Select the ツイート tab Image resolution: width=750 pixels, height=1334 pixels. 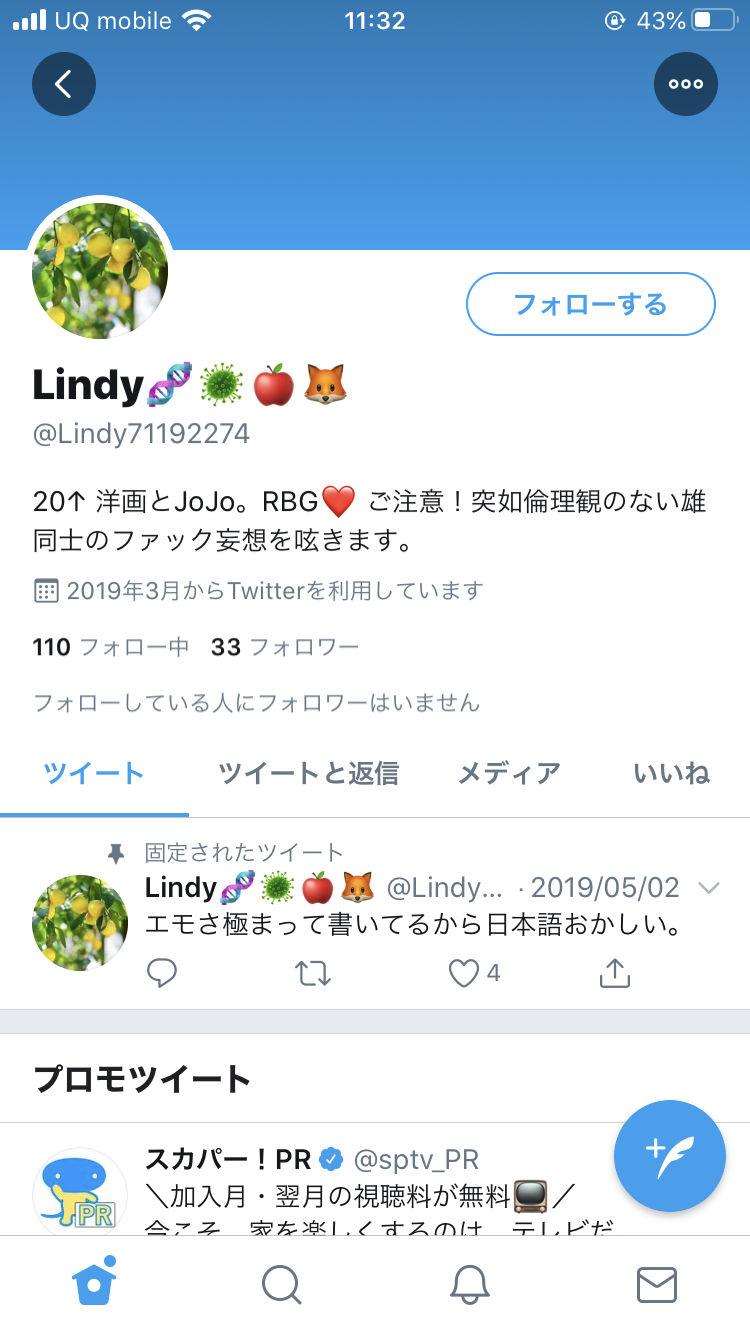(94, 773)
